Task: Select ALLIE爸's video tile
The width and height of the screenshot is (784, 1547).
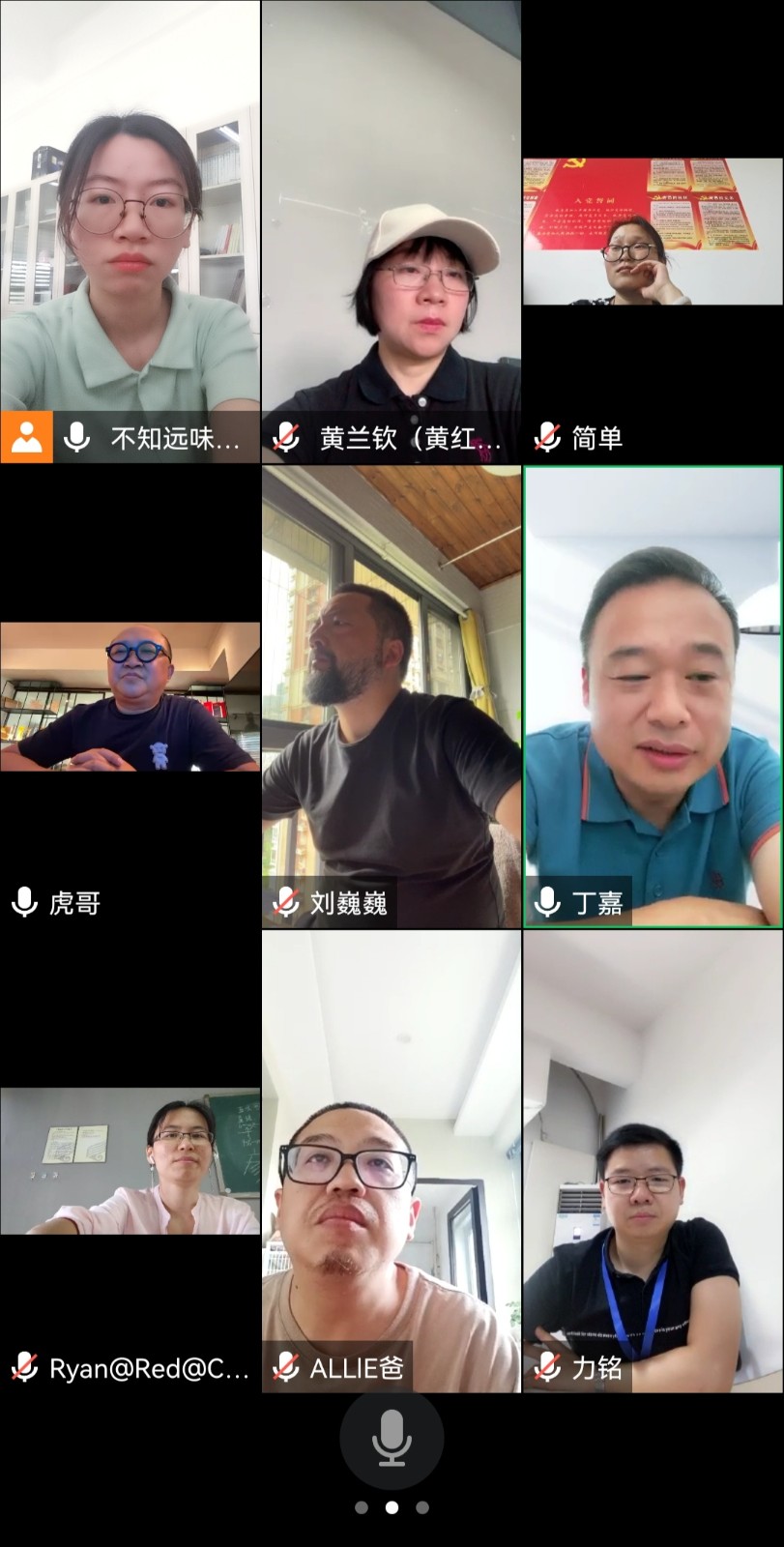Action: coord(392,1160)
